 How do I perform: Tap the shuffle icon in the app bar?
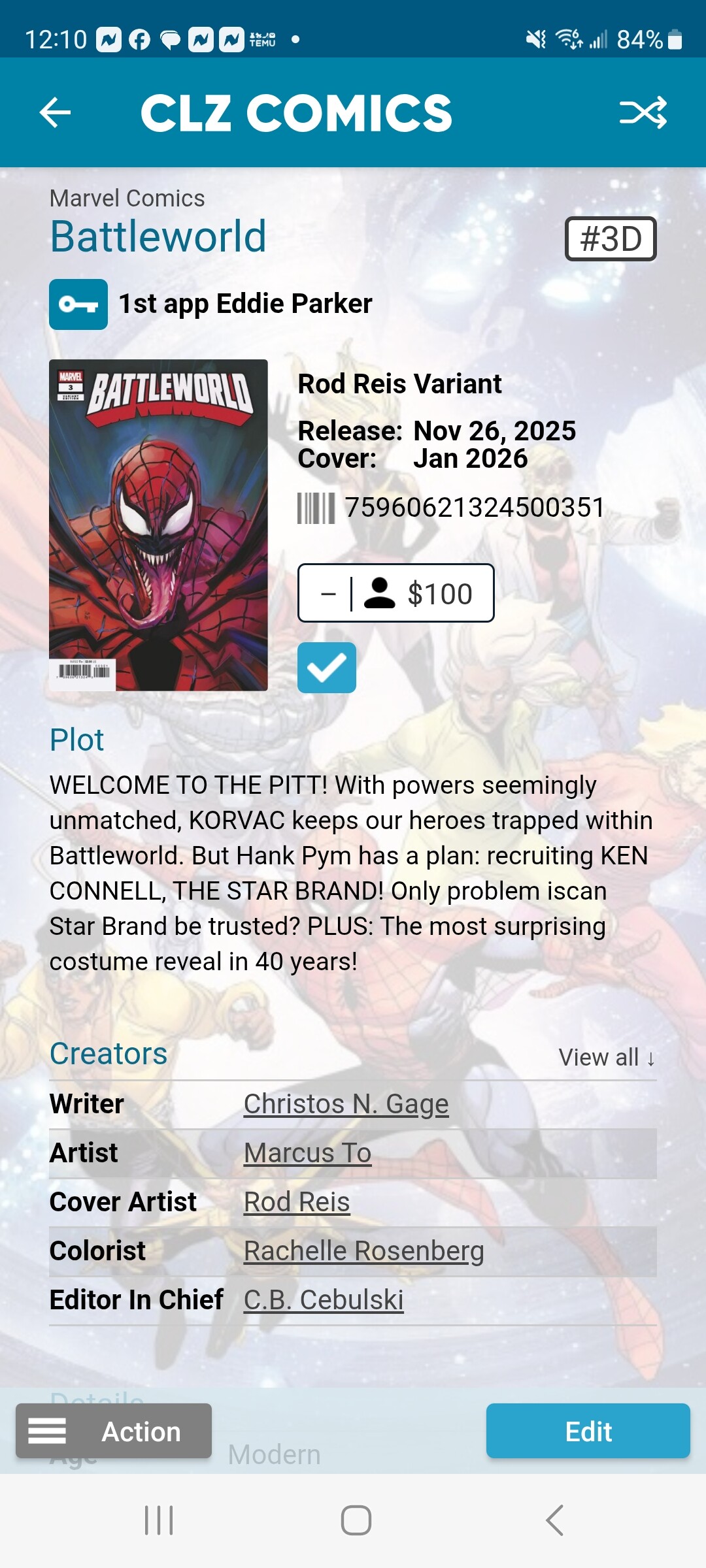(x=643, y=113)
